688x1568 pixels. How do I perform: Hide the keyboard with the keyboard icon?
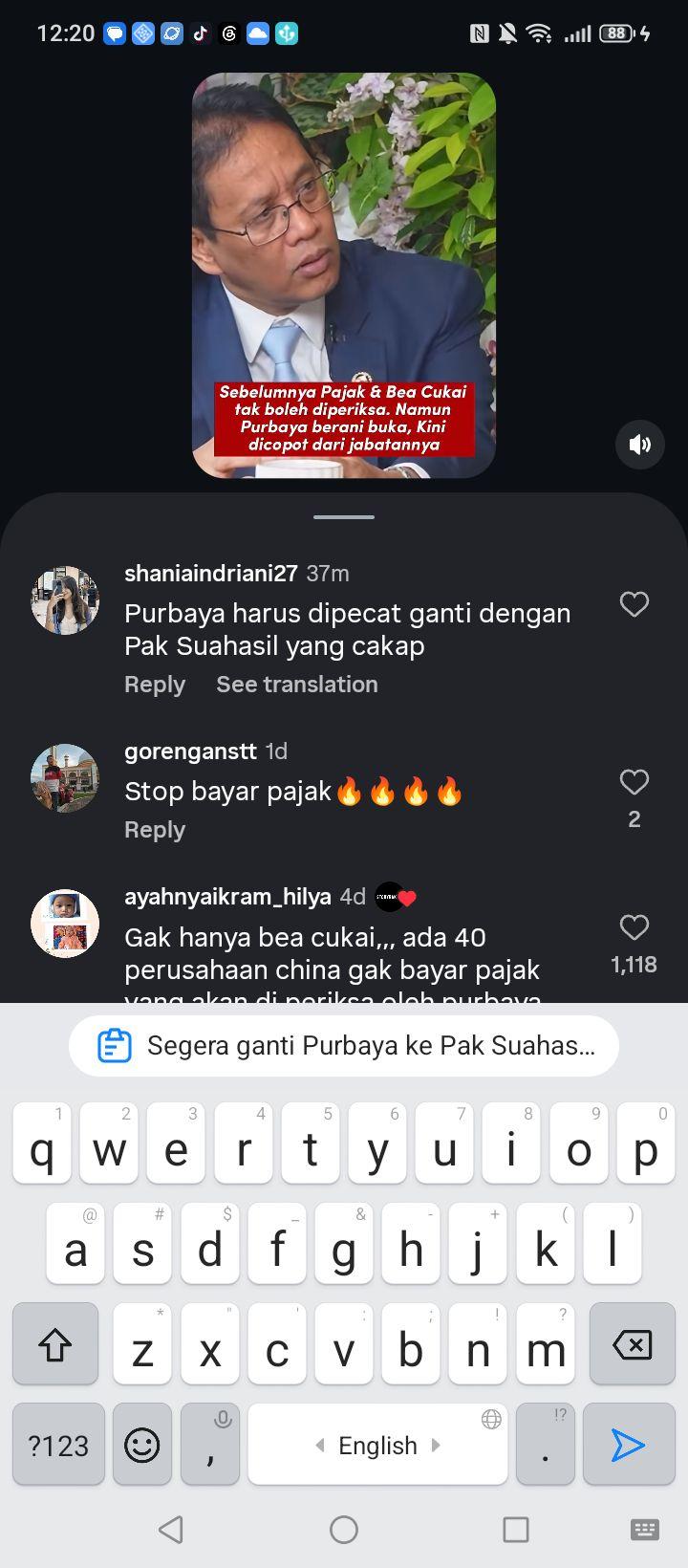(645, 1530)
